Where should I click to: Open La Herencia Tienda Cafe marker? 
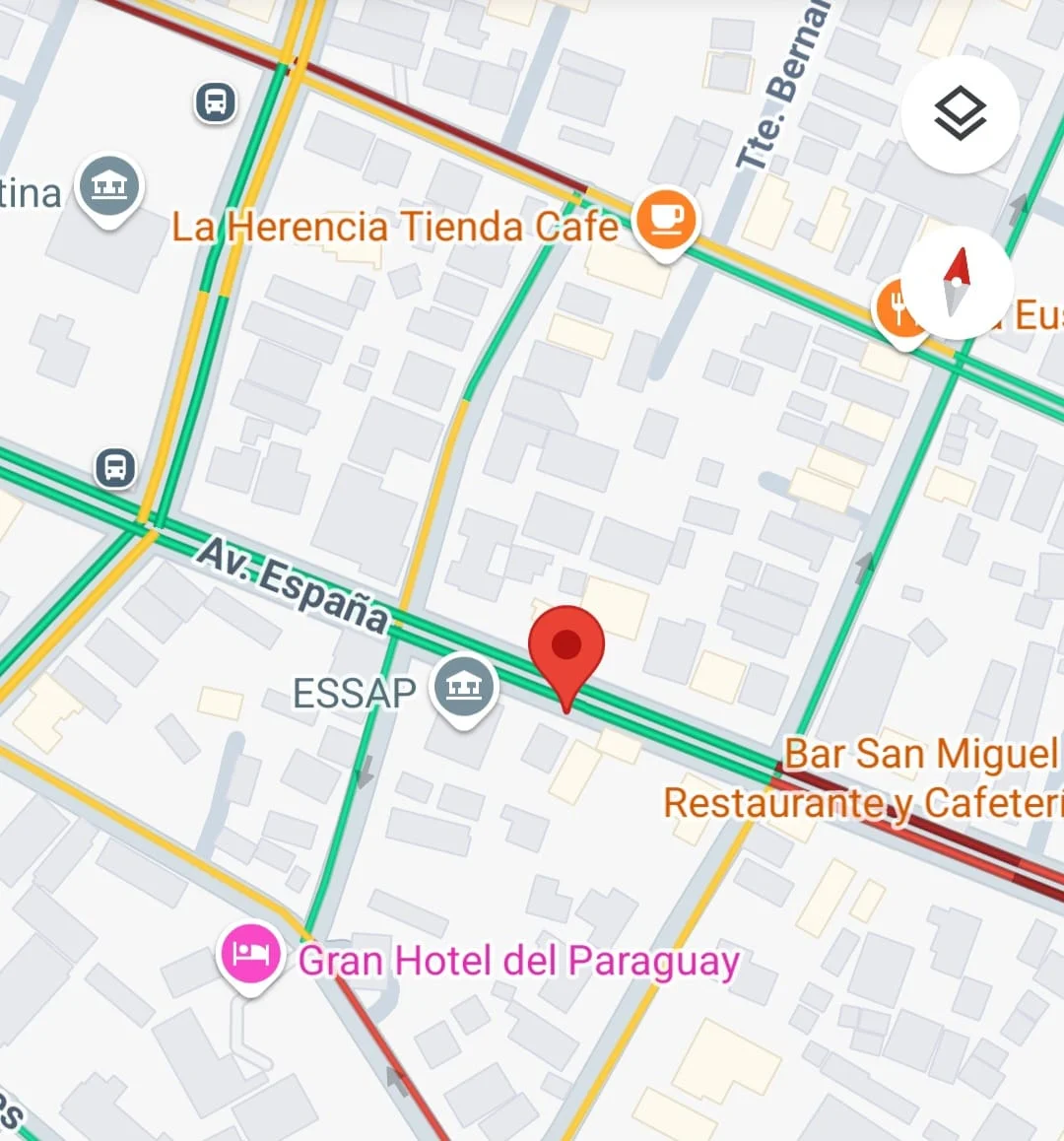(x=666, y=221)
